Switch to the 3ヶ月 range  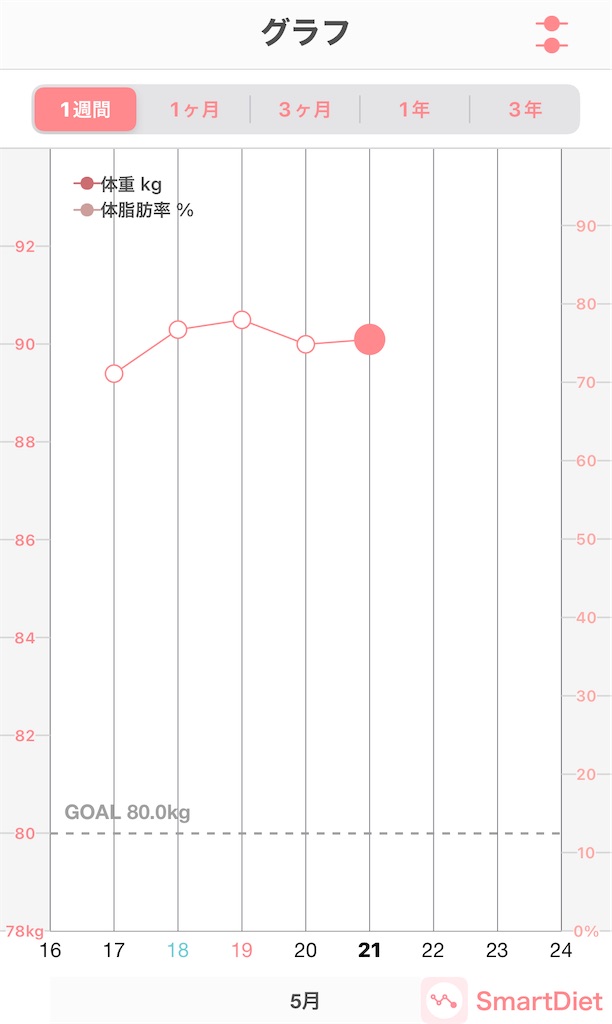tap(304, 109)
